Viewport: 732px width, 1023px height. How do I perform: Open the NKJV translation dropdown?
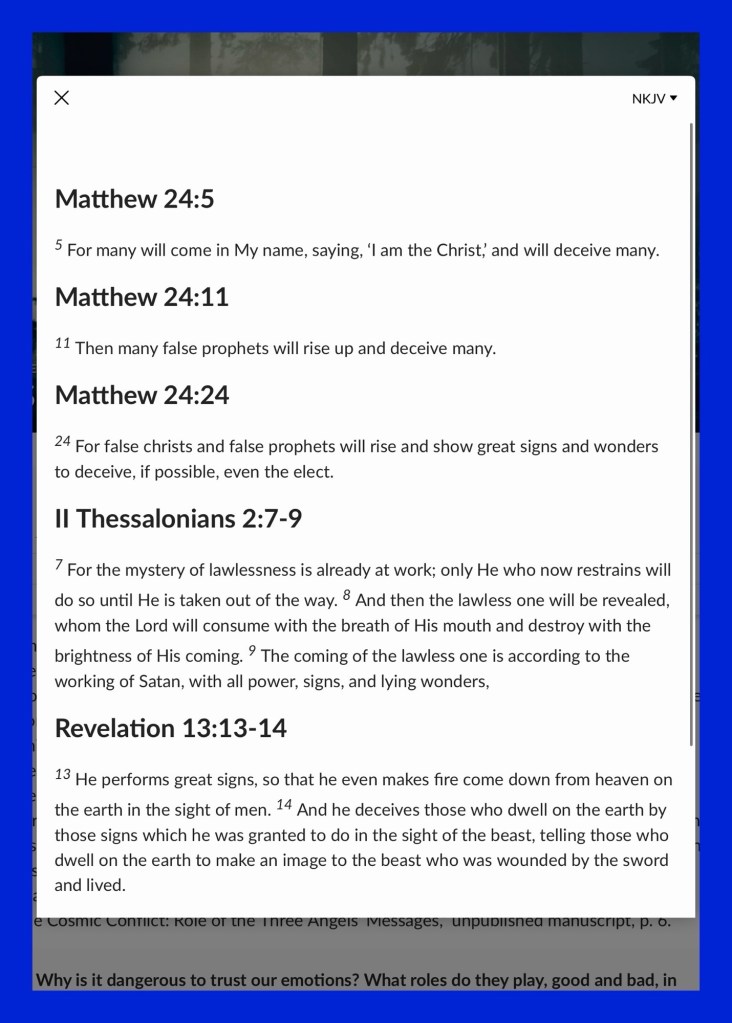tap(654, 98)
